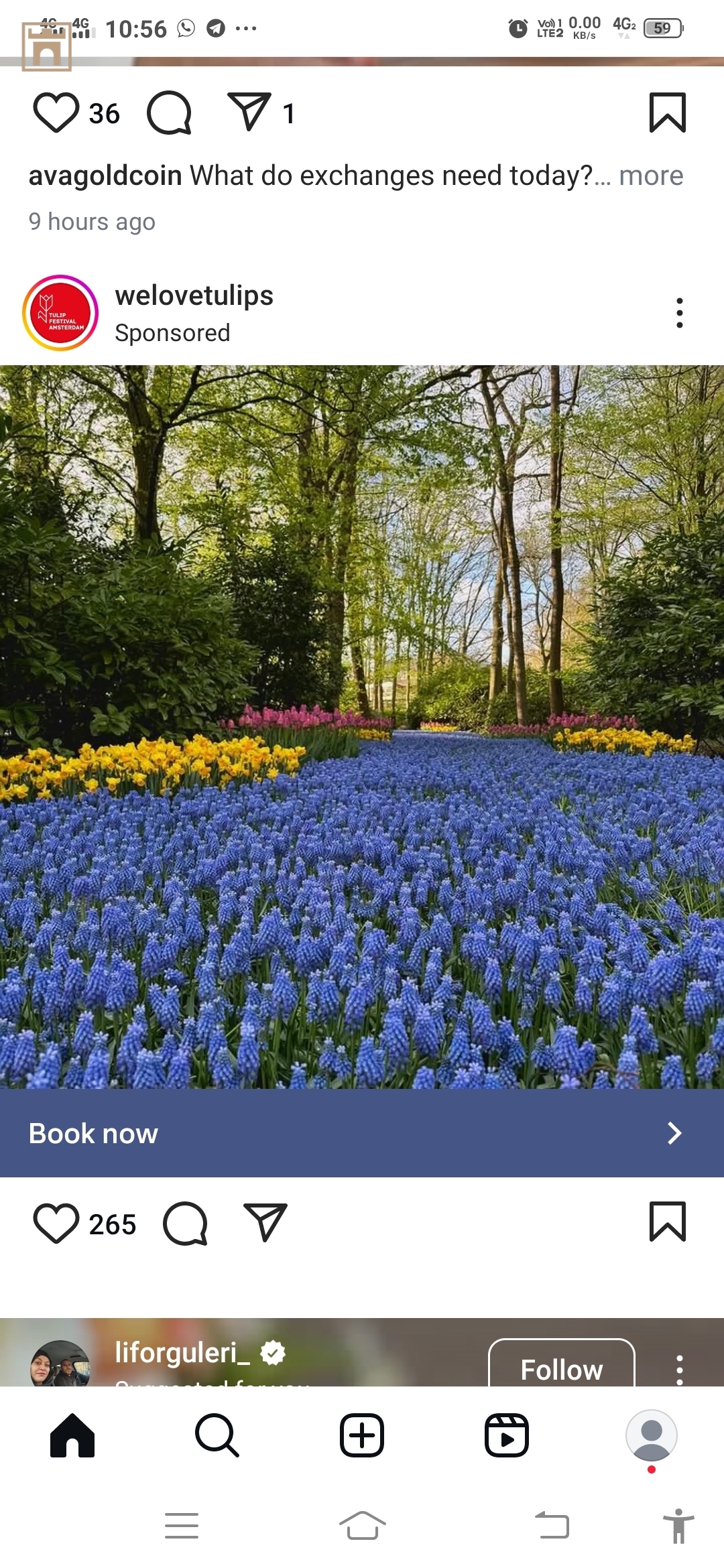Viewport: 724px width, 1568px height.
Task: Share the avagoldcoin post
Action: pyautogui.click(x=249, y=112)
